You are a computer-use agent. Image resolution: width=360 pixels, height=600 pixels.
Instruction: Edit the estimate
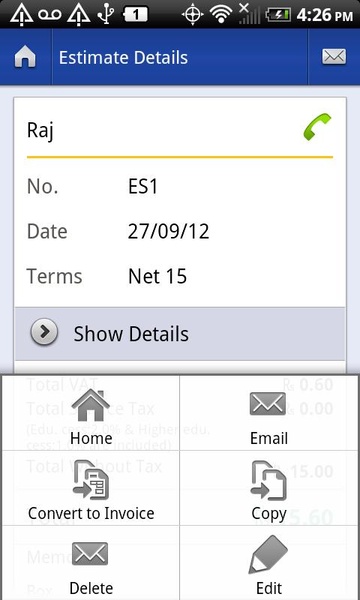[269, 562]
